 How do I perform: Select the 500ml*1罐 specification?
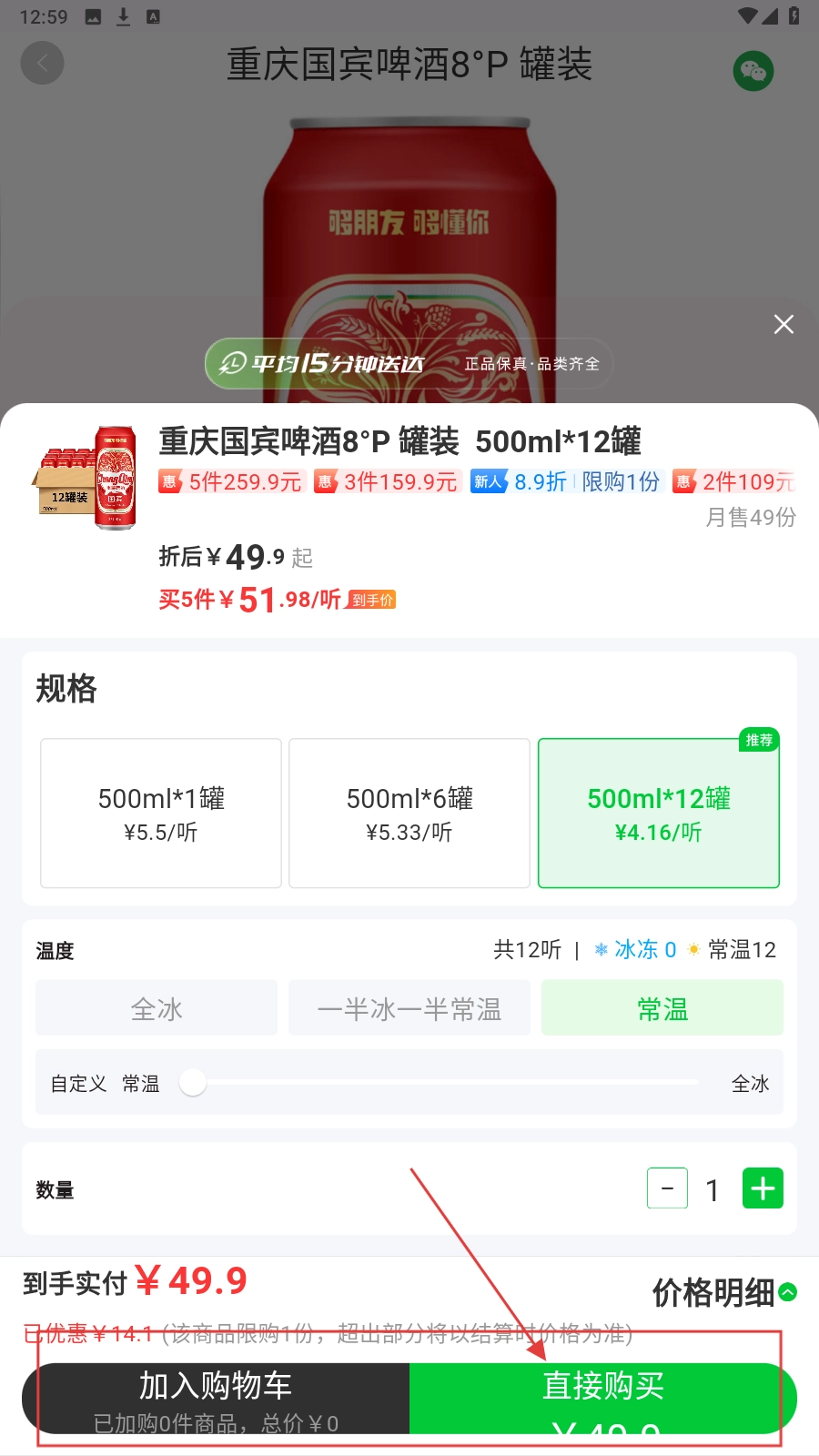tap(161, 813)
